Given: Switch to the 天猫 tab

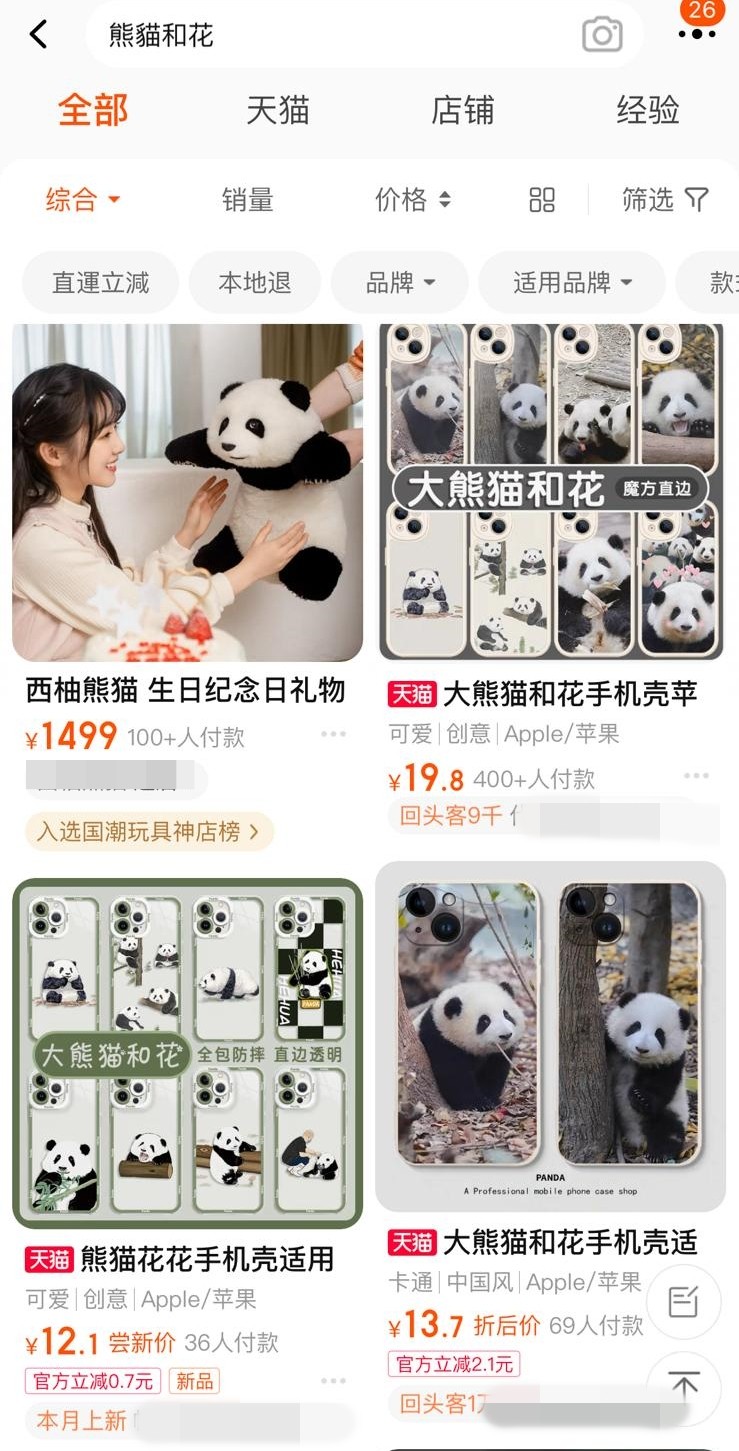Looking at the screenshot, I should tap(277, 110).
